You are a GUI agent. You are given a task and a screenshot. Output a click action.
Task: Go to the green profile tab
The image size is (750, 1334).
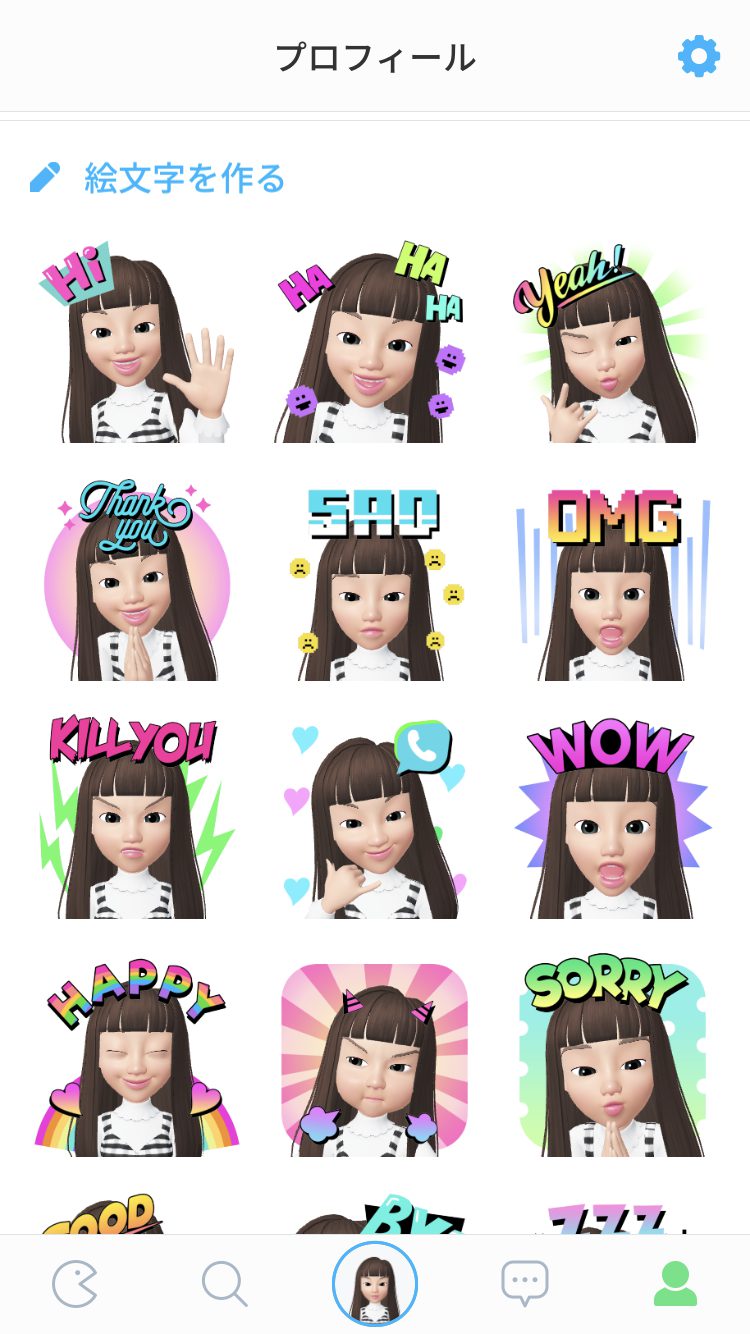[675, 1284]
